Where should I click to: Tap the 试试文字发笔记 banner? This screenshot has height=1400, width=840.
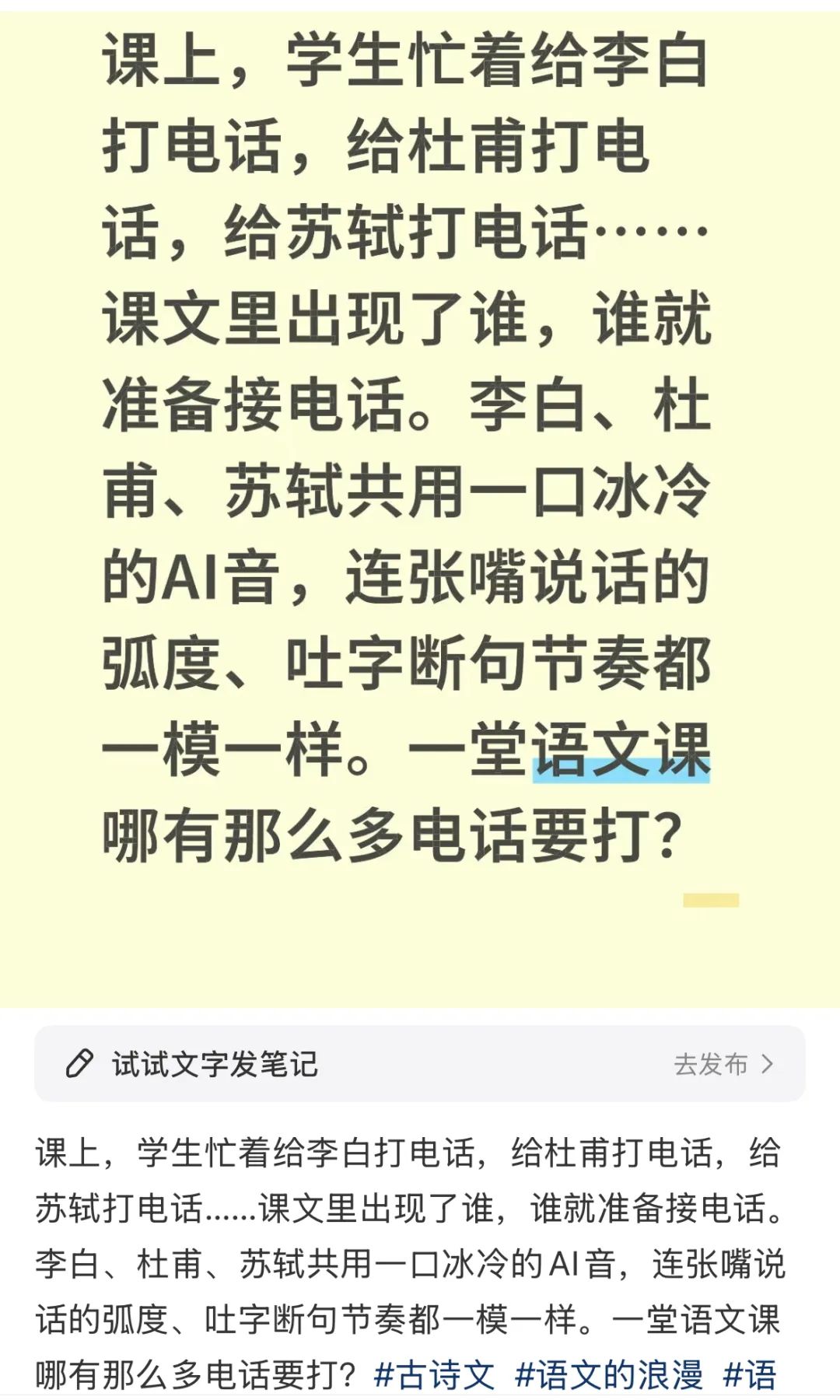click(x=214, y=1064)
